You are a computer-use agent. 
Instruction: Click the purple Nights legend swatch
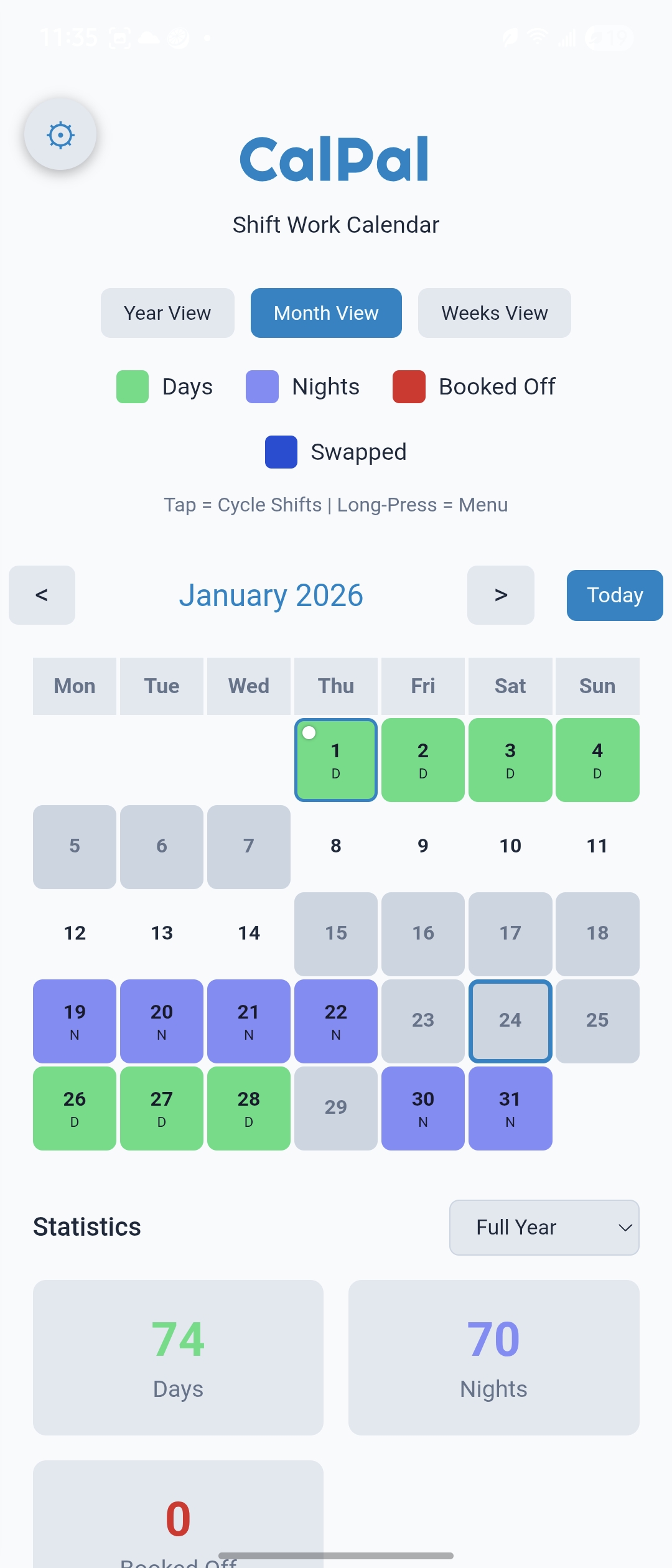coord(261,386)
